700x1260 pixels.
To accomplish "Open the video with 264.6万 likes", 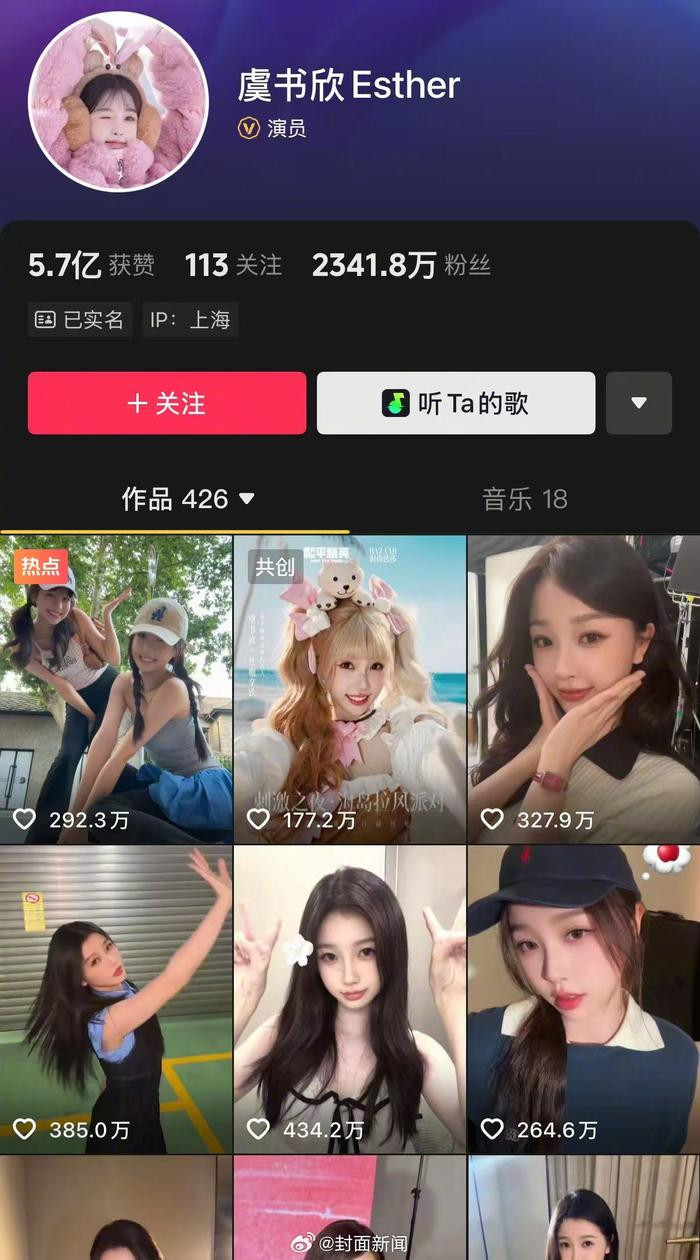I will click(584, 1000).
